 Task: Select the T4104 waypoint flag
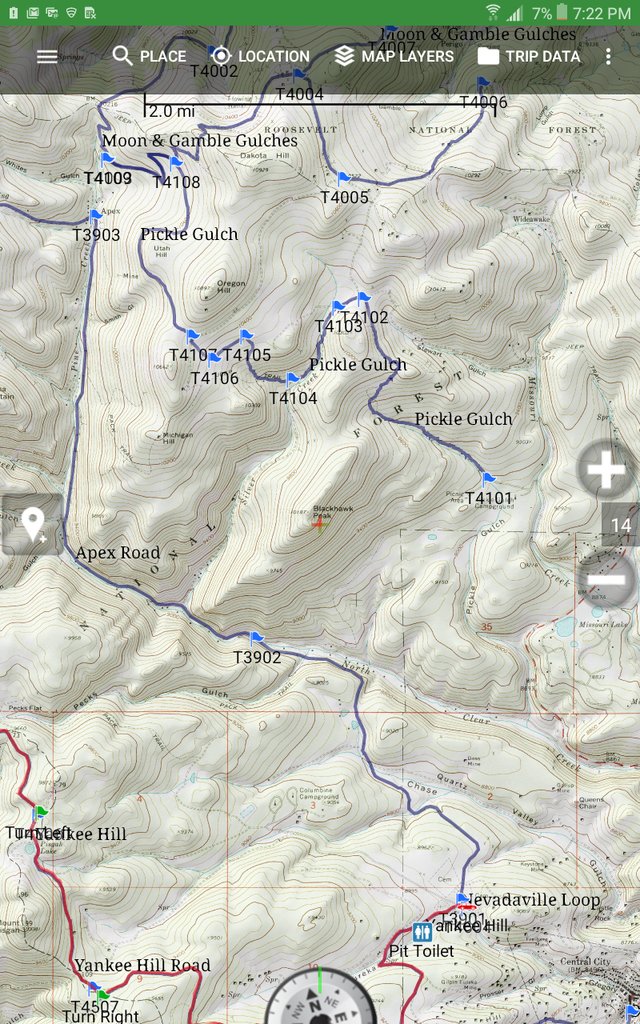click(x=292, y=380)
